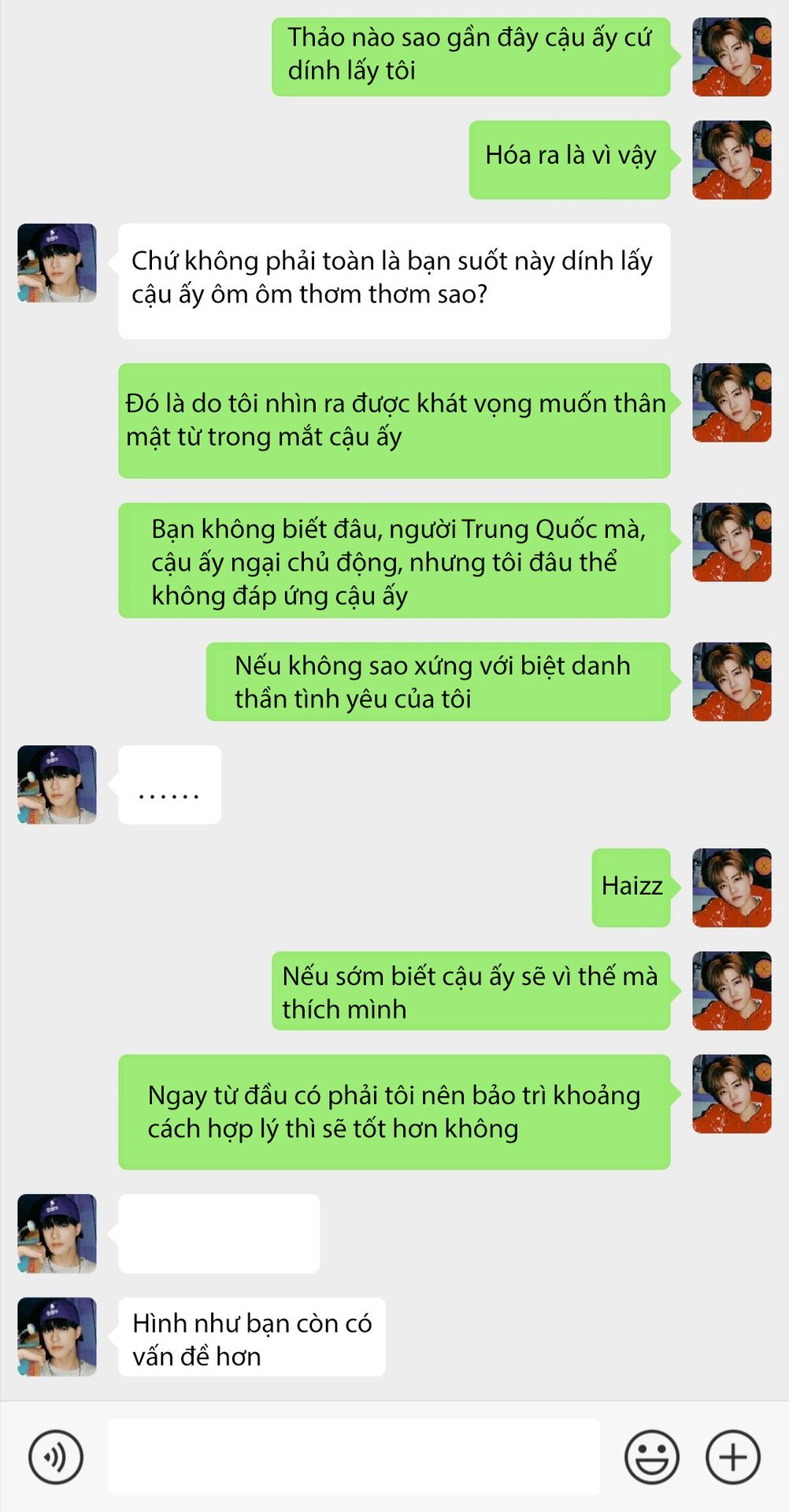Open contact avatar beside "Hình như bạn còn có" message
This screenshot has width=789, height=1512.
coord(57,1337)
